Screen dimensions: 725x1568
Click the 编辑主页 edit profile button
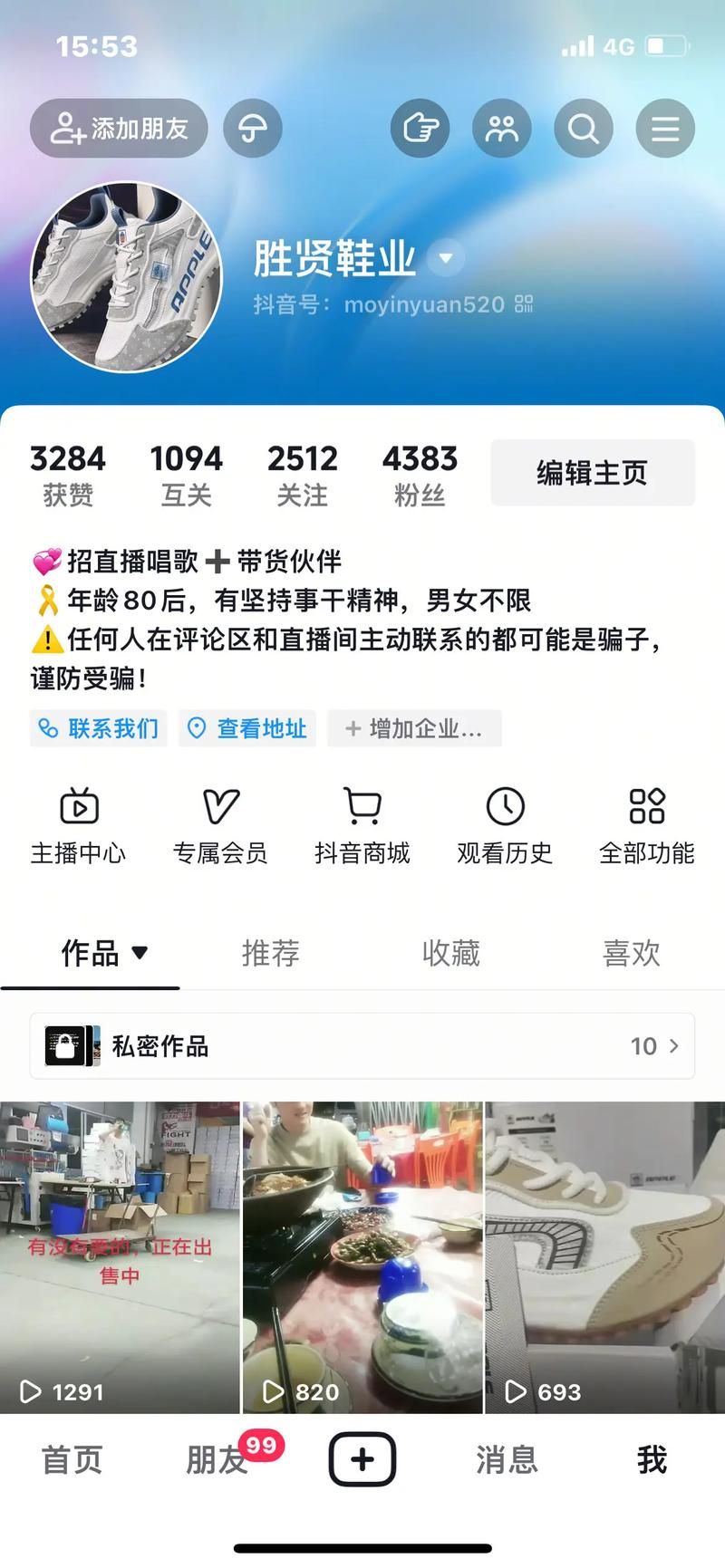pos(592,472)
